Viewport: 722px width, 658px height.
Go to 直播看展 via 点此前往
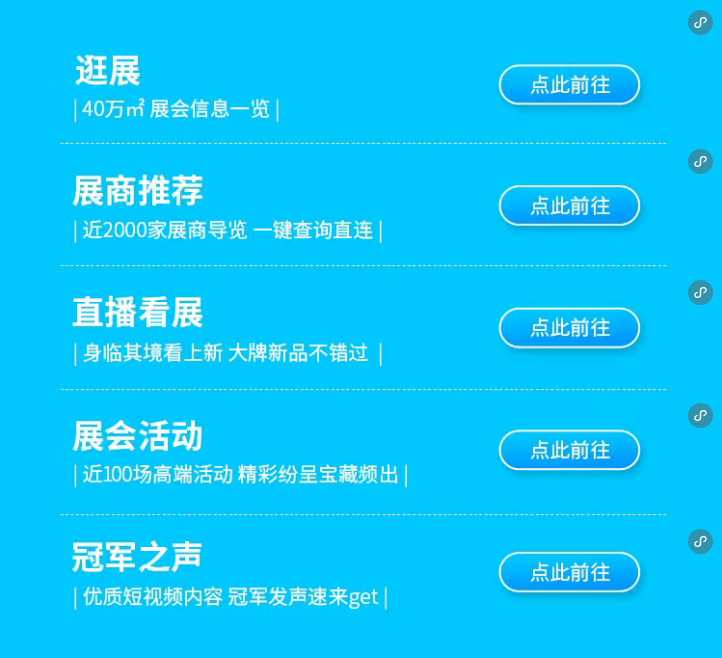[x=569, y=328]
